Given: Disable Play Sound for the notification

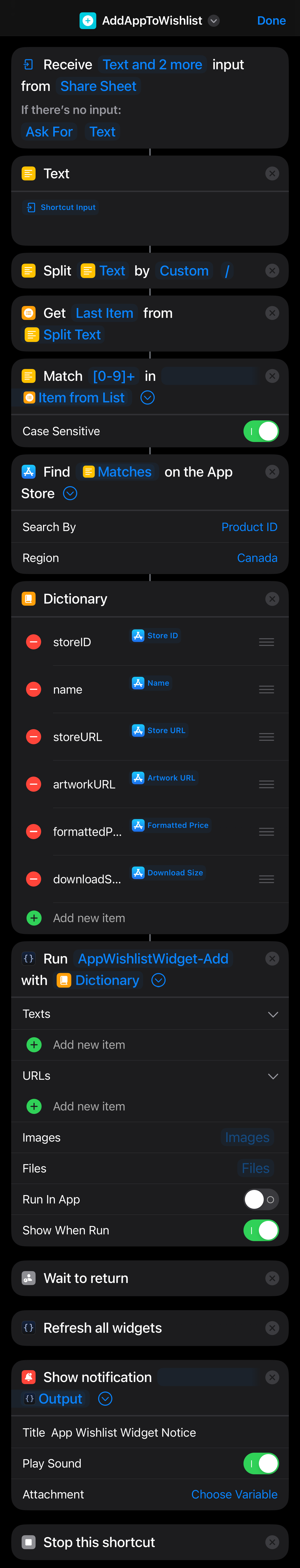Looking at the screenshot, I should pos(261,1463).
